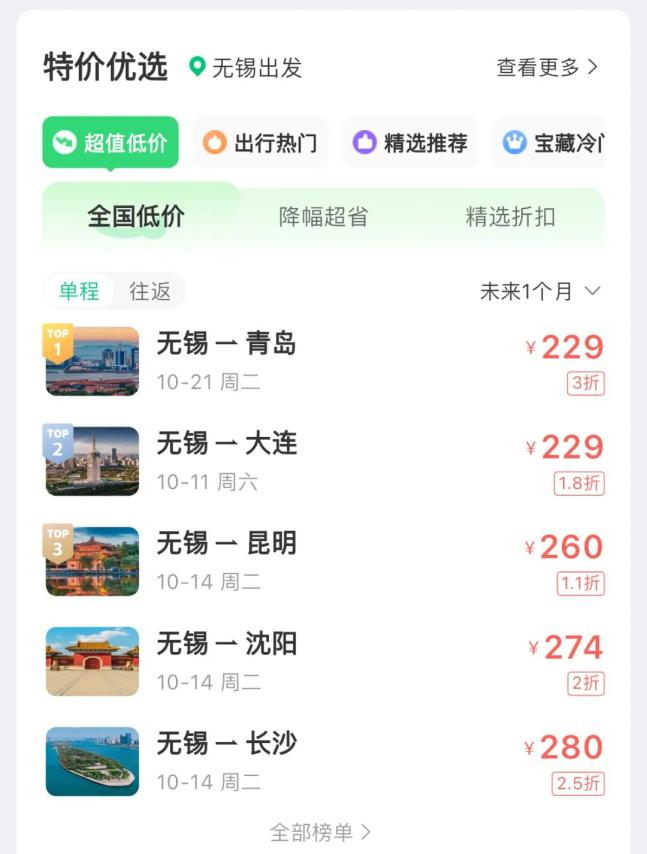Open 全部榜单 full ranking list
This screenshot has width=647, height=854.
tap(321, 832)
